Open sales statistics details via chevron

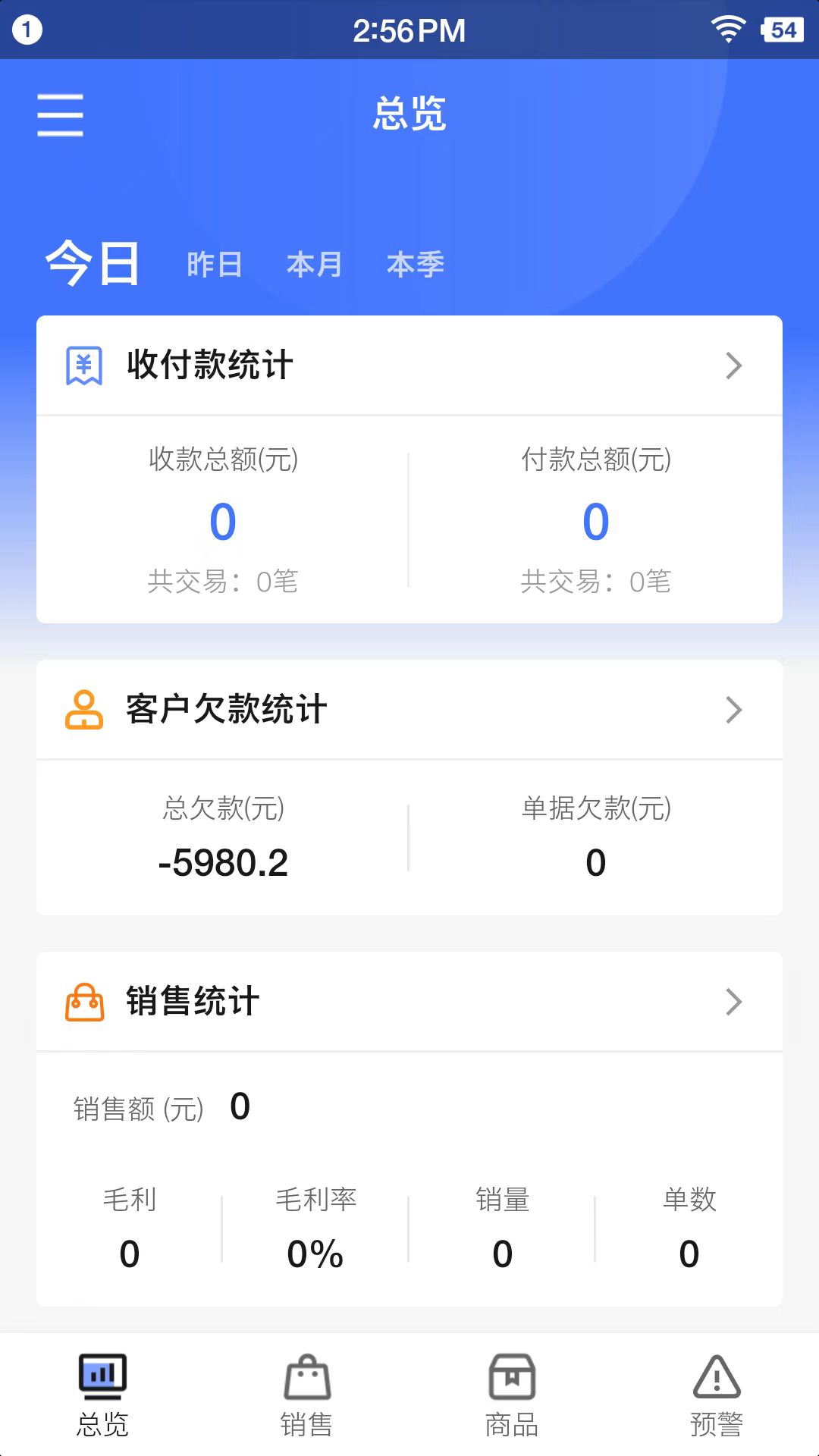tap(733, 1001)
